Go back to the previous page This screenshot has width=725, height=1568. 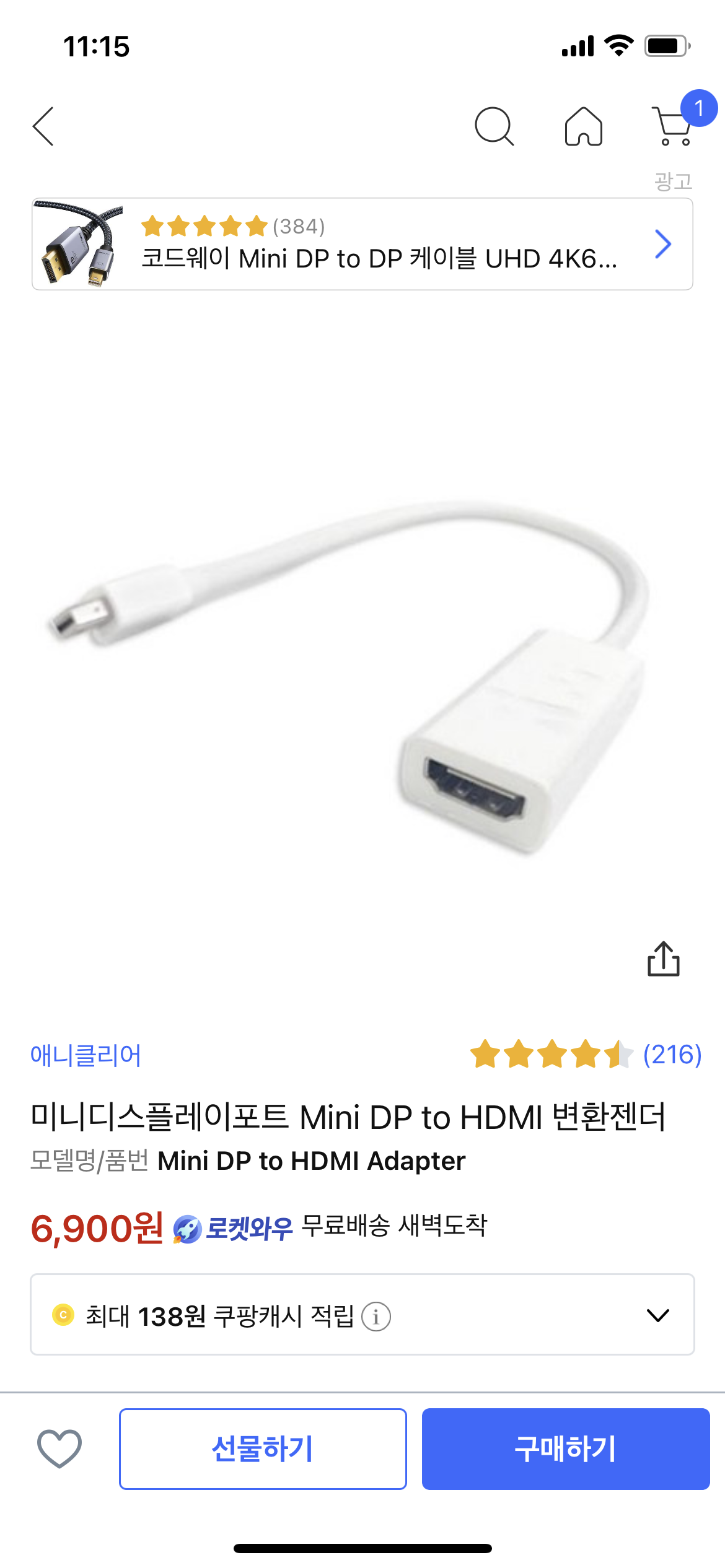[43, 126]
